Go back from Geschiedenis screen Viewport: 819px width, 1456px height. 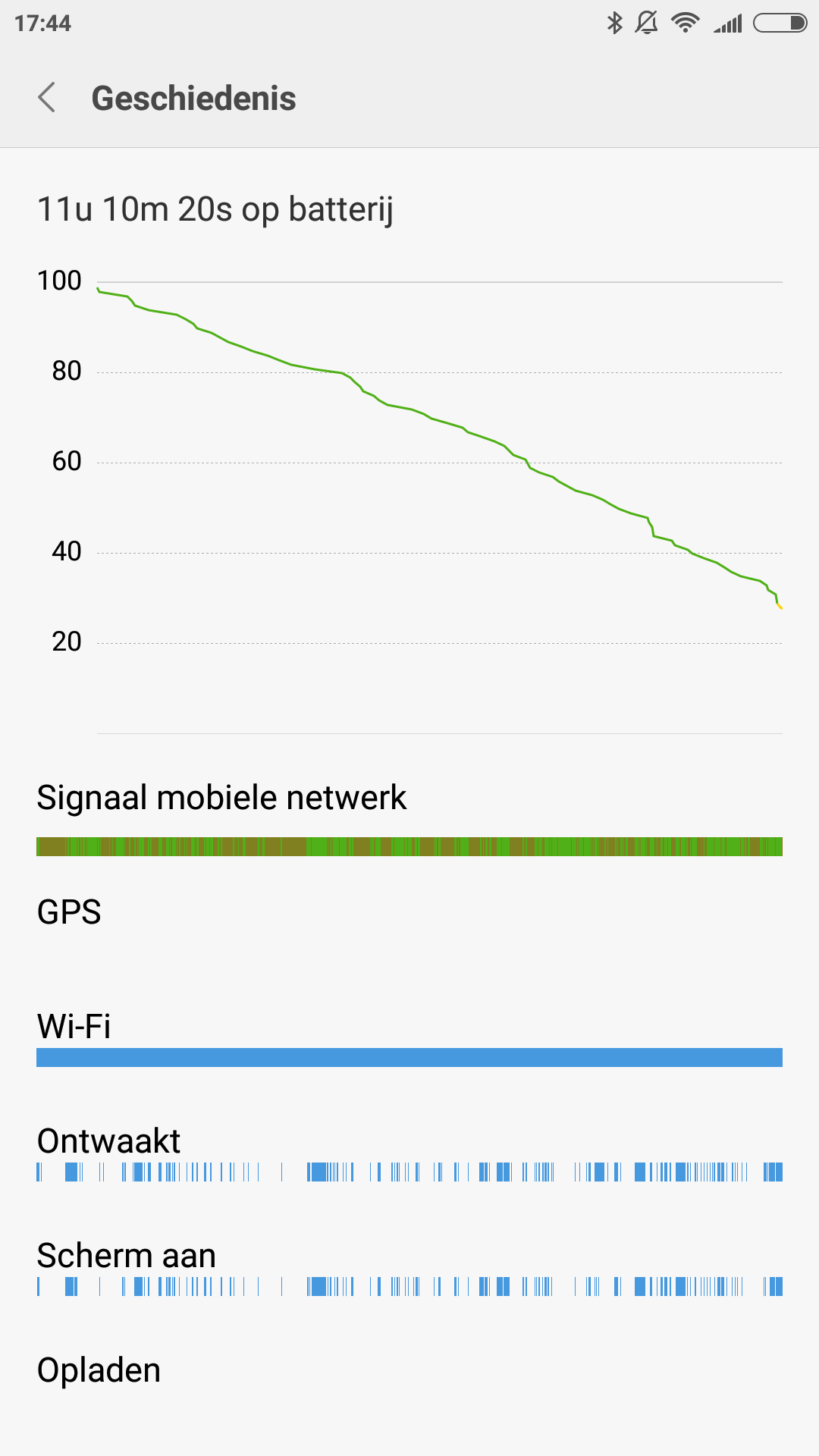[47, 98]
